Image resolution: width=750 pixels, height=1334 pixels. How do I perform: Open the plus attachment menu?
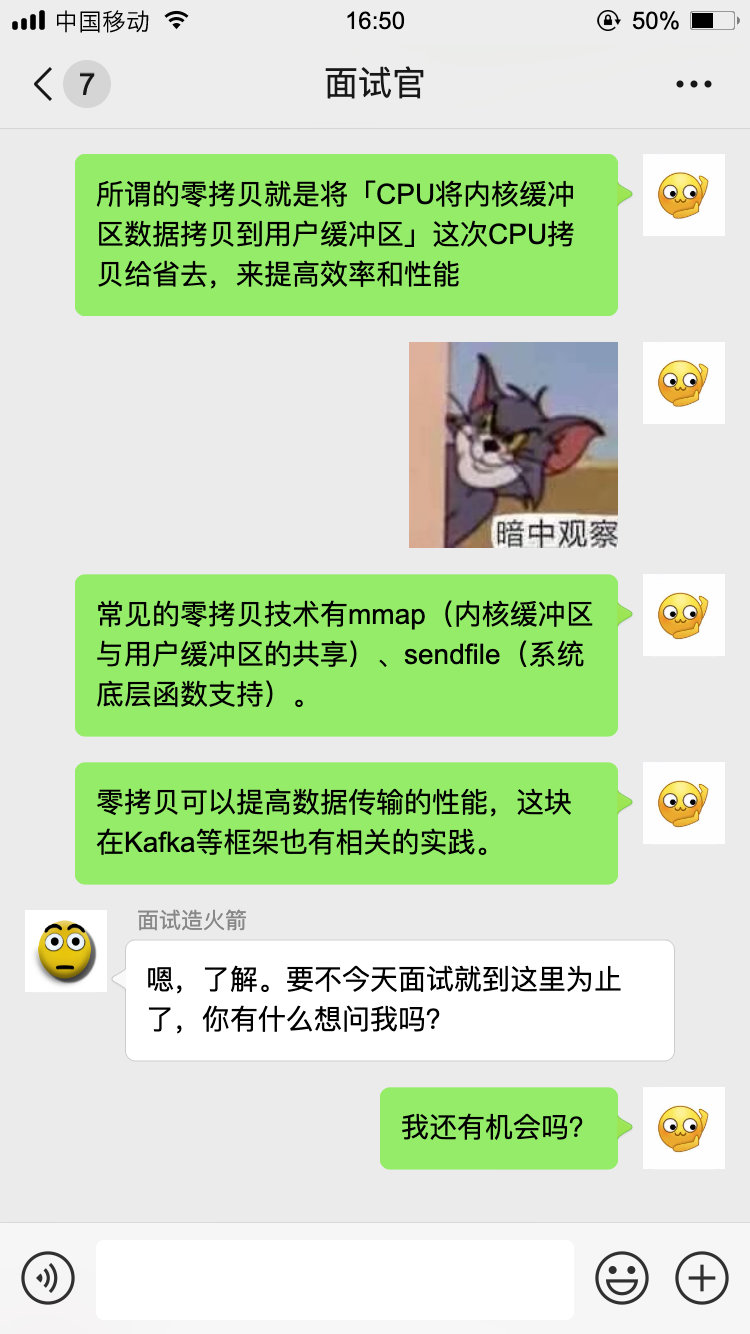tap(702, 1278)
